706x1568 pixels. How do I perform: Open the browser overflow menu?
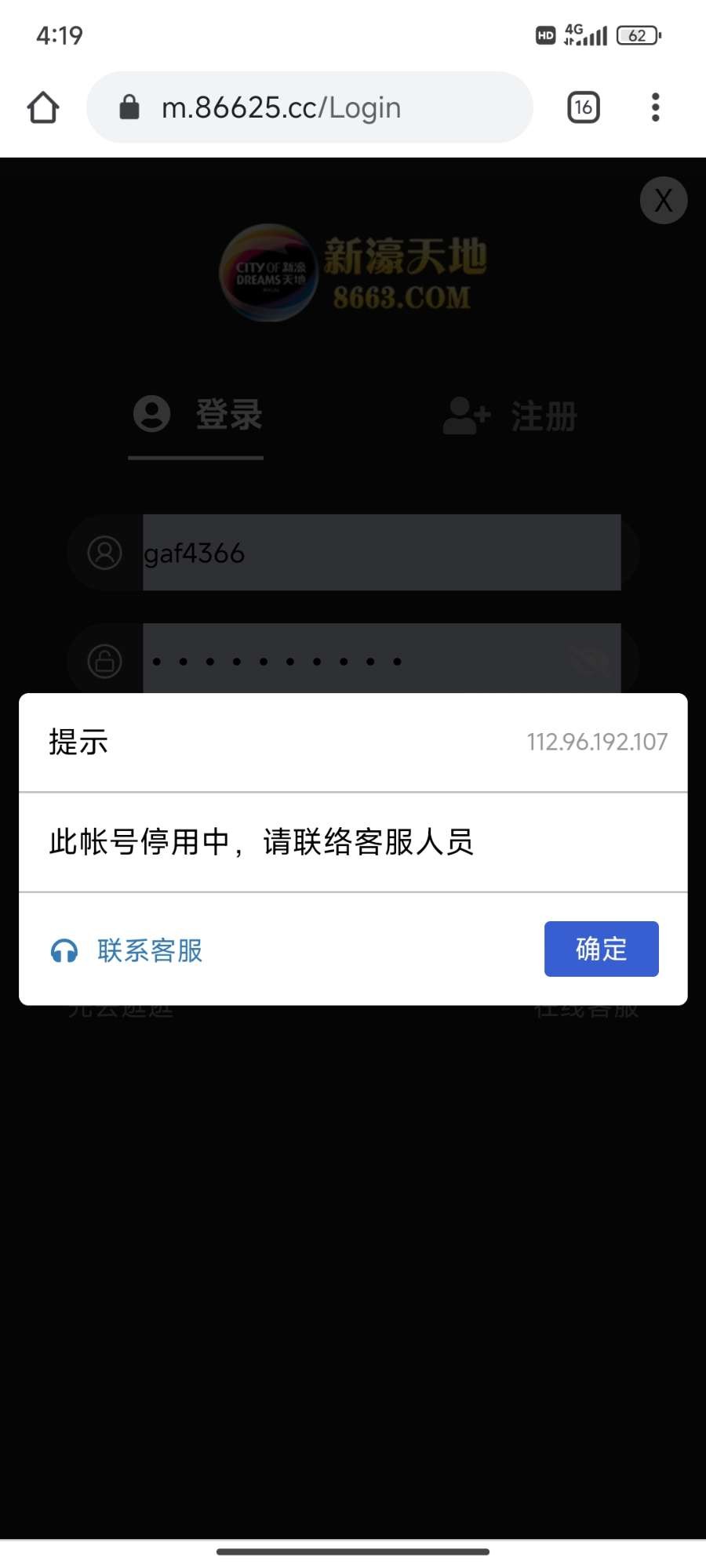click(x=655, y=107)
